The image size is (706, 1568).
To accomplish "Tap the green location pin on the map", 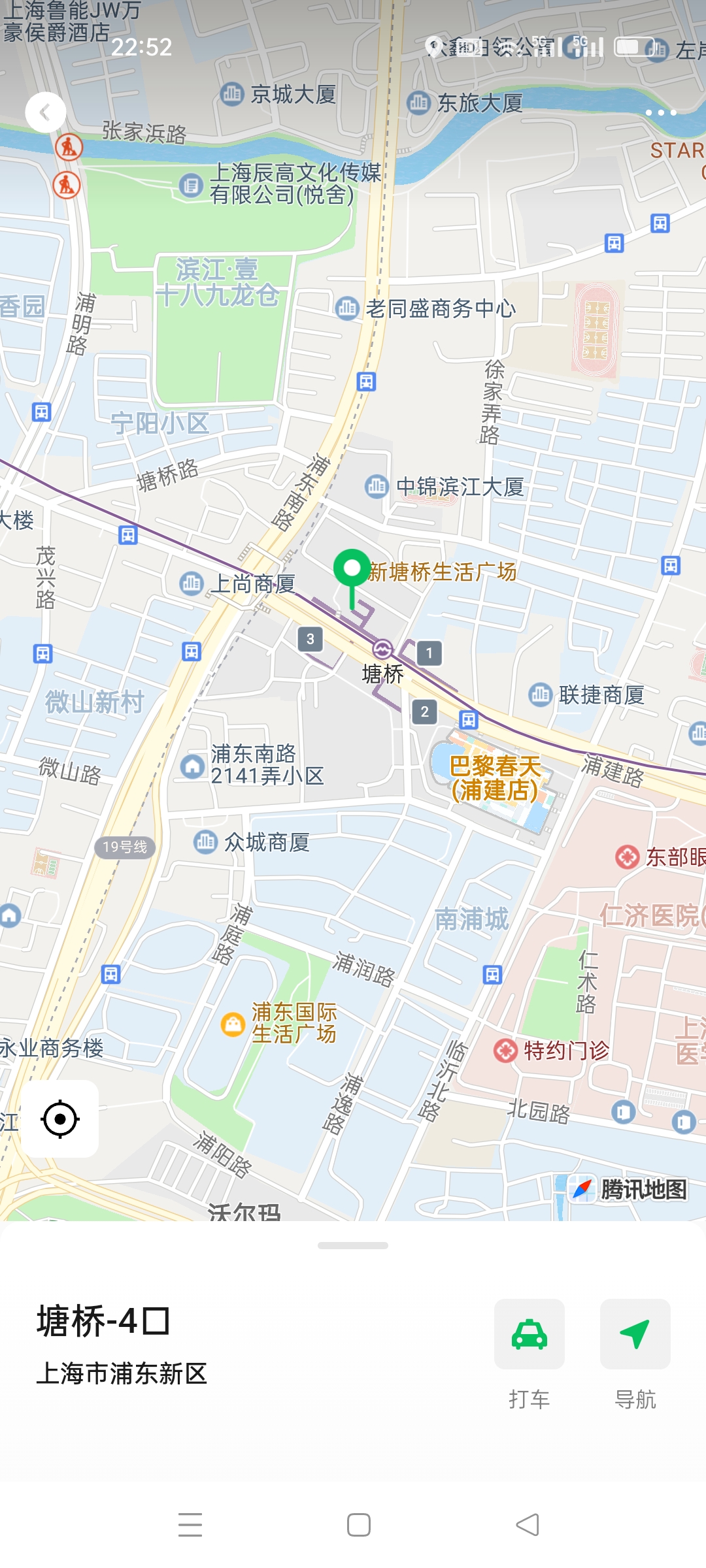I will coord(352,570).
